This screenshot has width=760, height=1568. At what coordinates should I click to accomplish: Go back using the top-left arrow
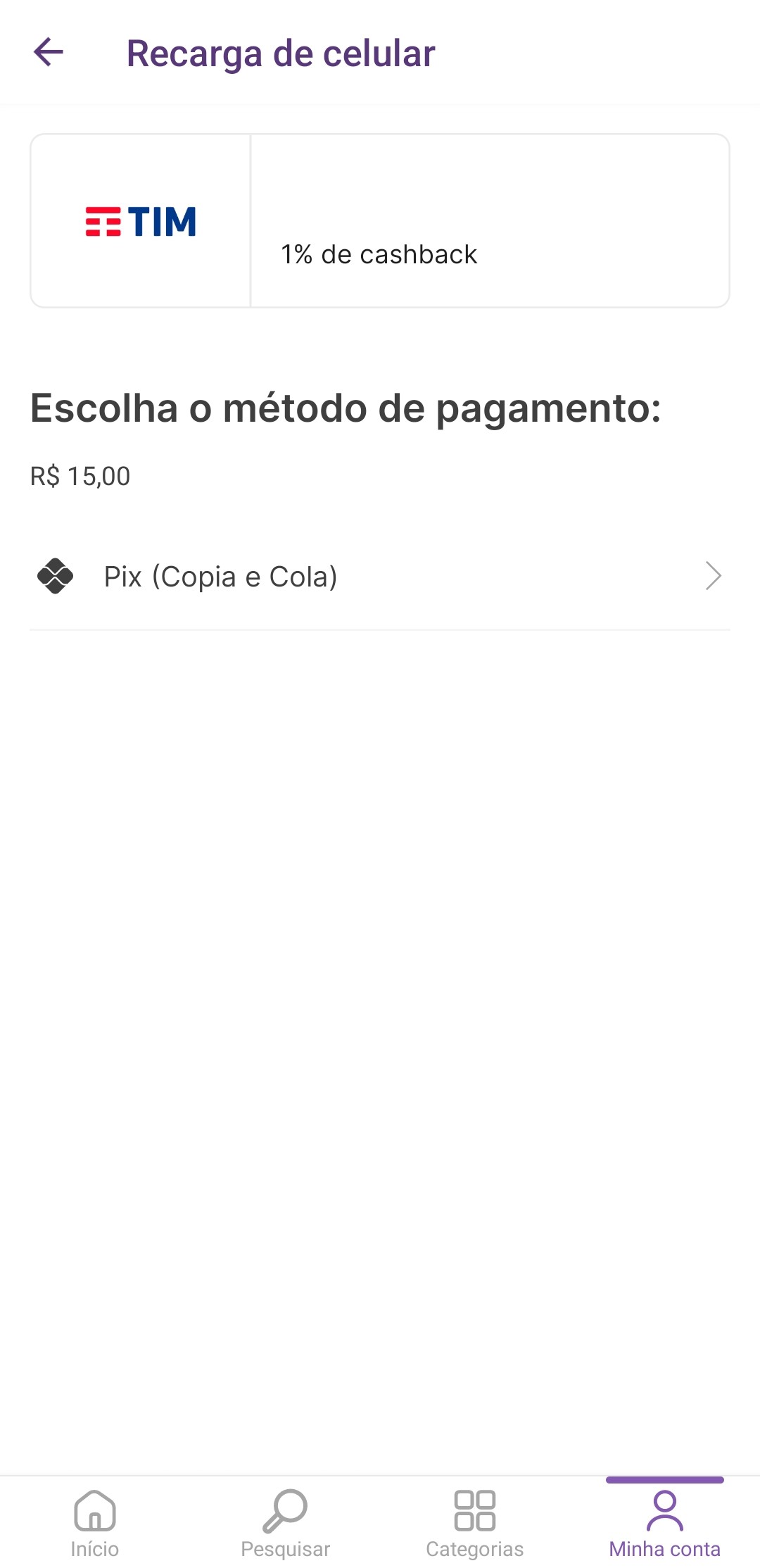(x=49, y=53)
